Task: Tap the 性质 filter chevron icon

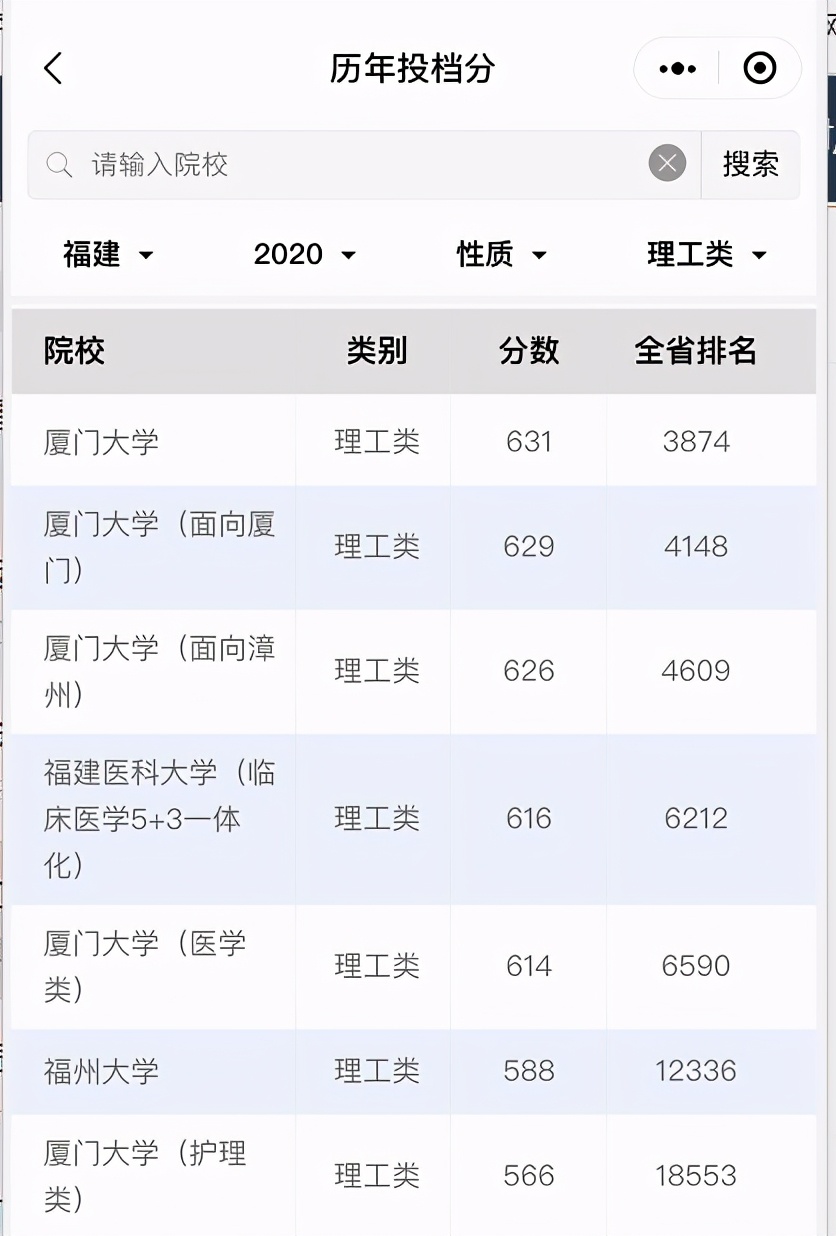Action: tap(541, 255)
